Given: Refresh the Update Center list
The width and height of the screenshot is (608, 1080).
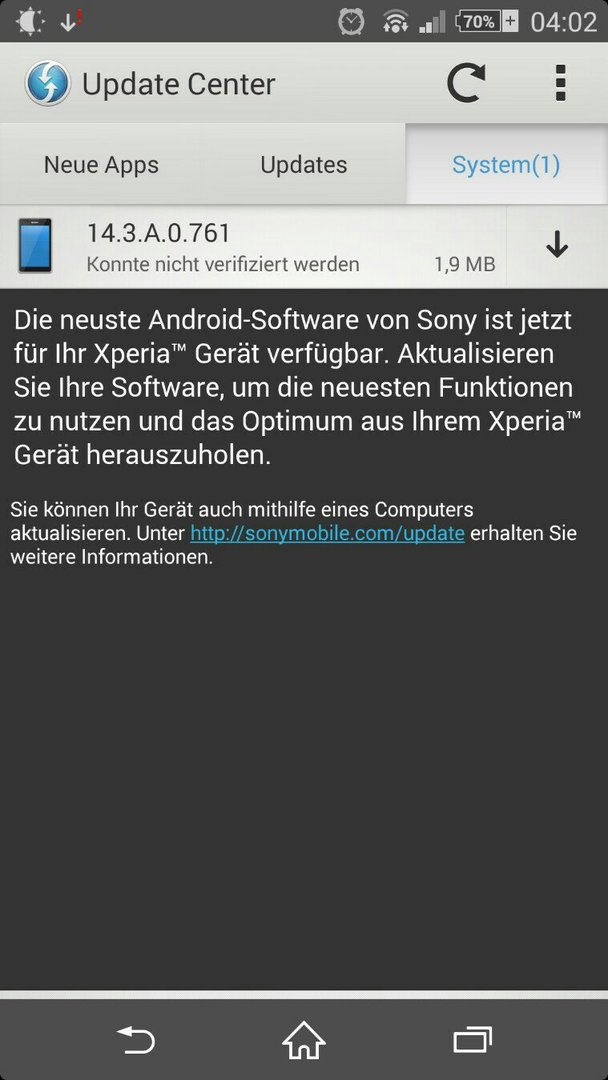Looking at the screenshot, I should point(465,83).
